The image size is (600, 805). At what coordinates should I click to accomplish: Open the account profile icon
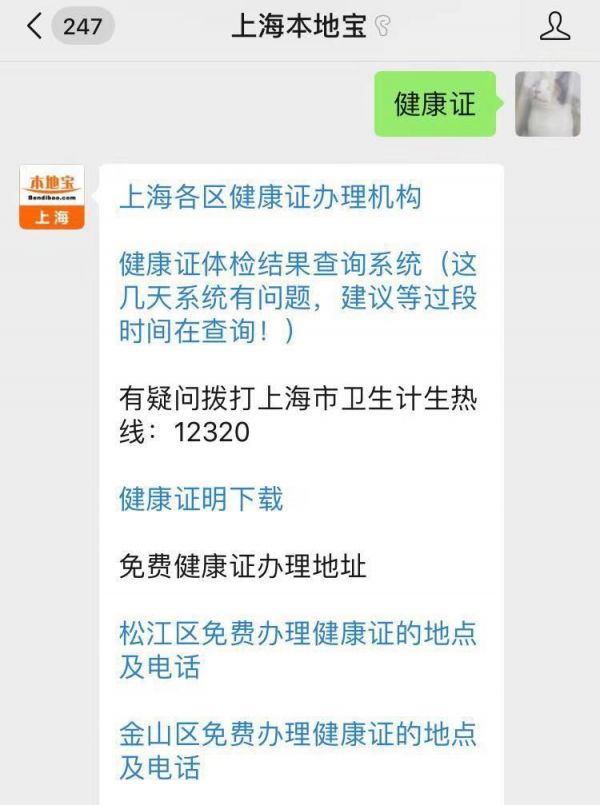point(554,27)
